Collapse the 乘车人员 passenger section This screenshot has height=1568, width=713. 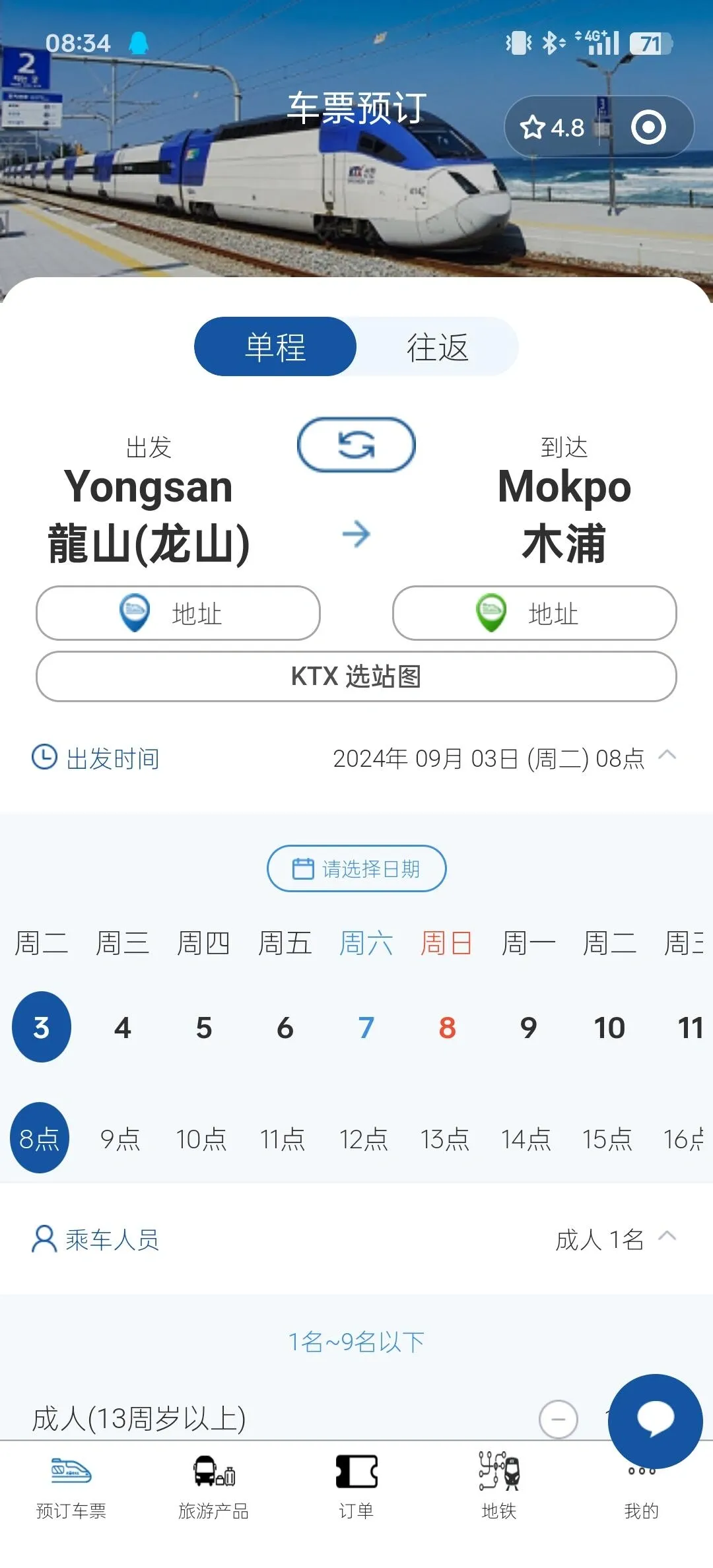tap(667, 1237)
